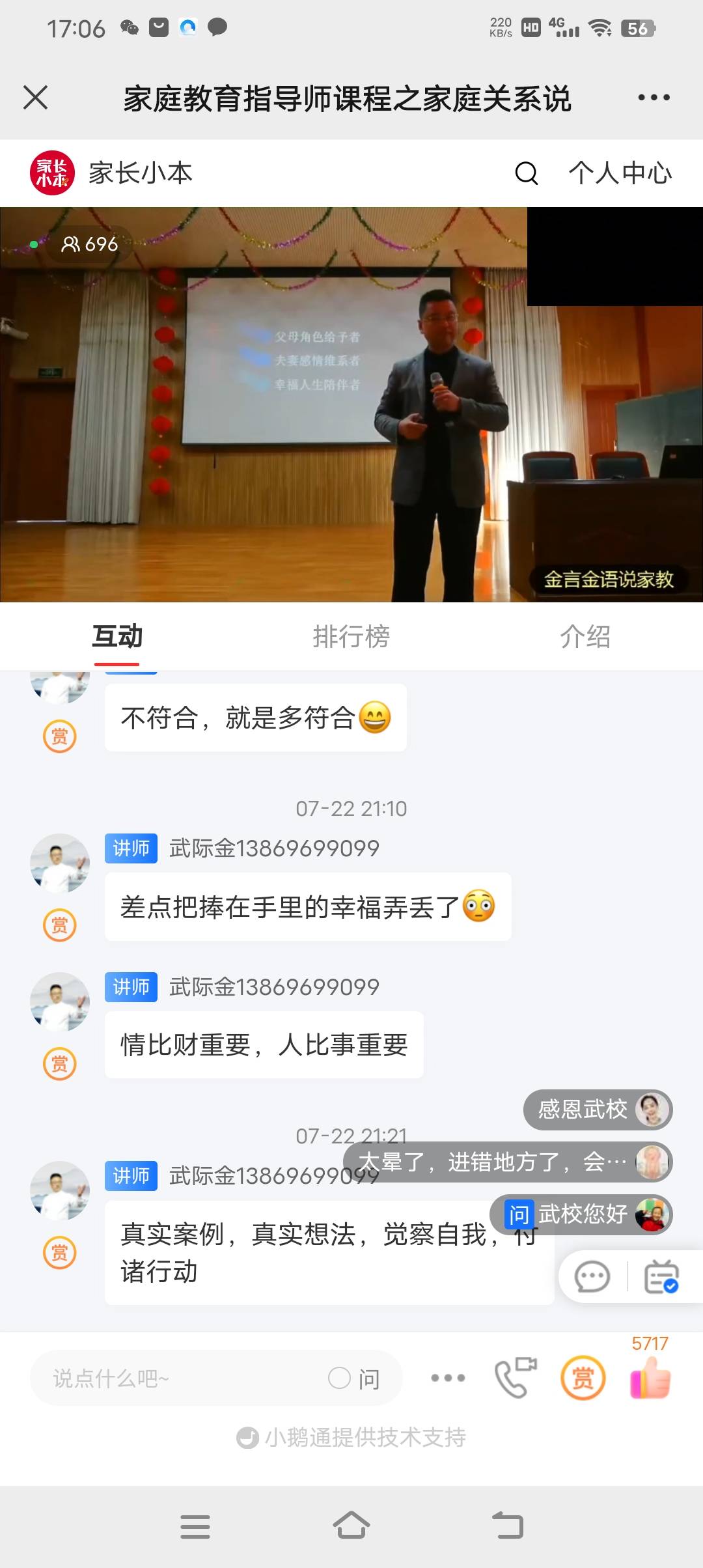Open the 赏 reward coin icon
Image resolution: width=703 pixels, height=1568 pixels.
[583, 1378]
